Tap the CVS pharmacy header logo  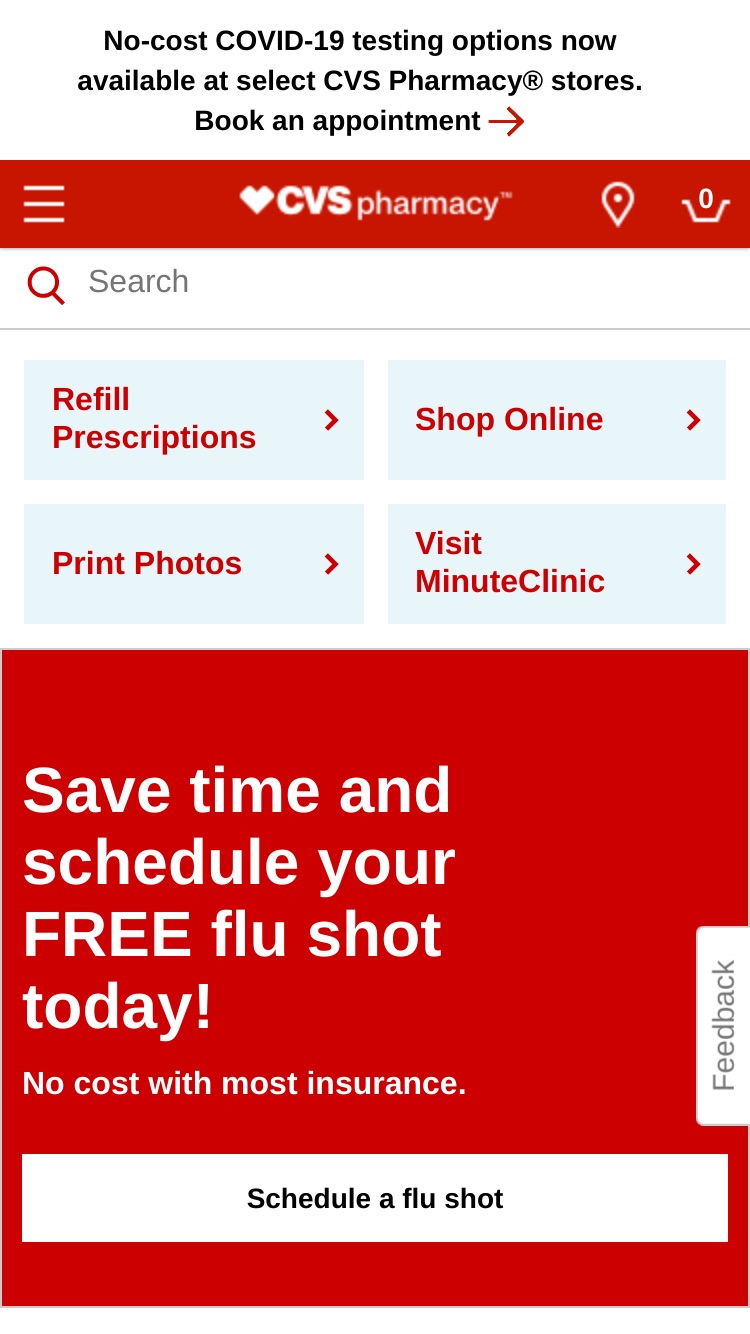376,202
